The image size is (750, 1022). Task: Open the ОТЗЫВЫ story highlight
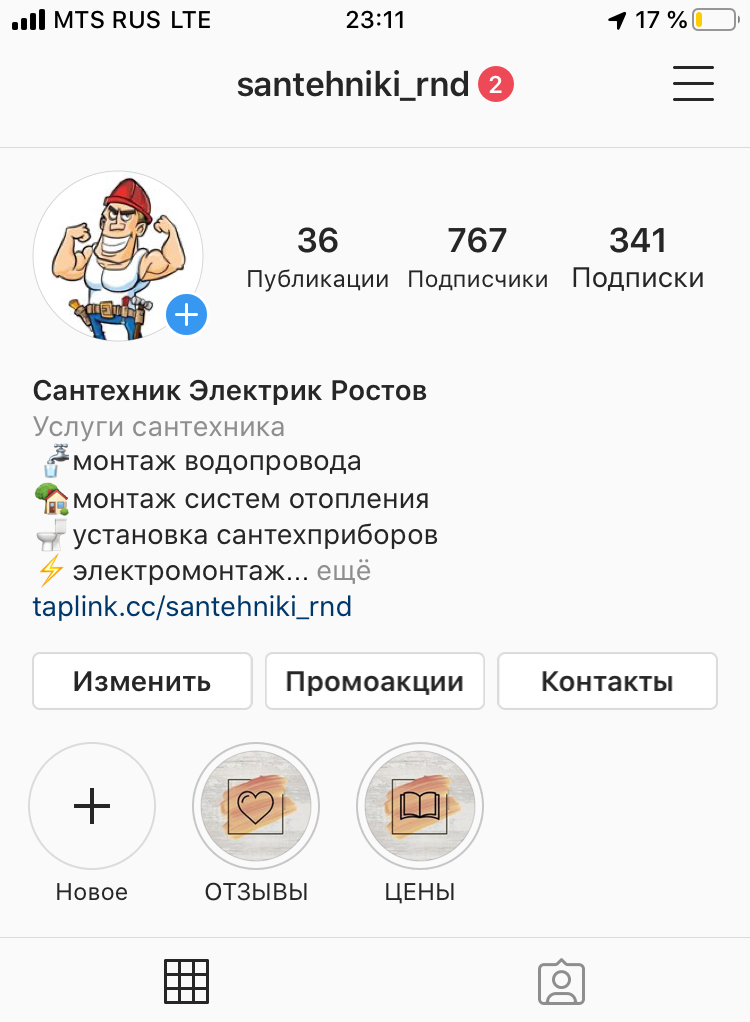[x=256, y=806]
